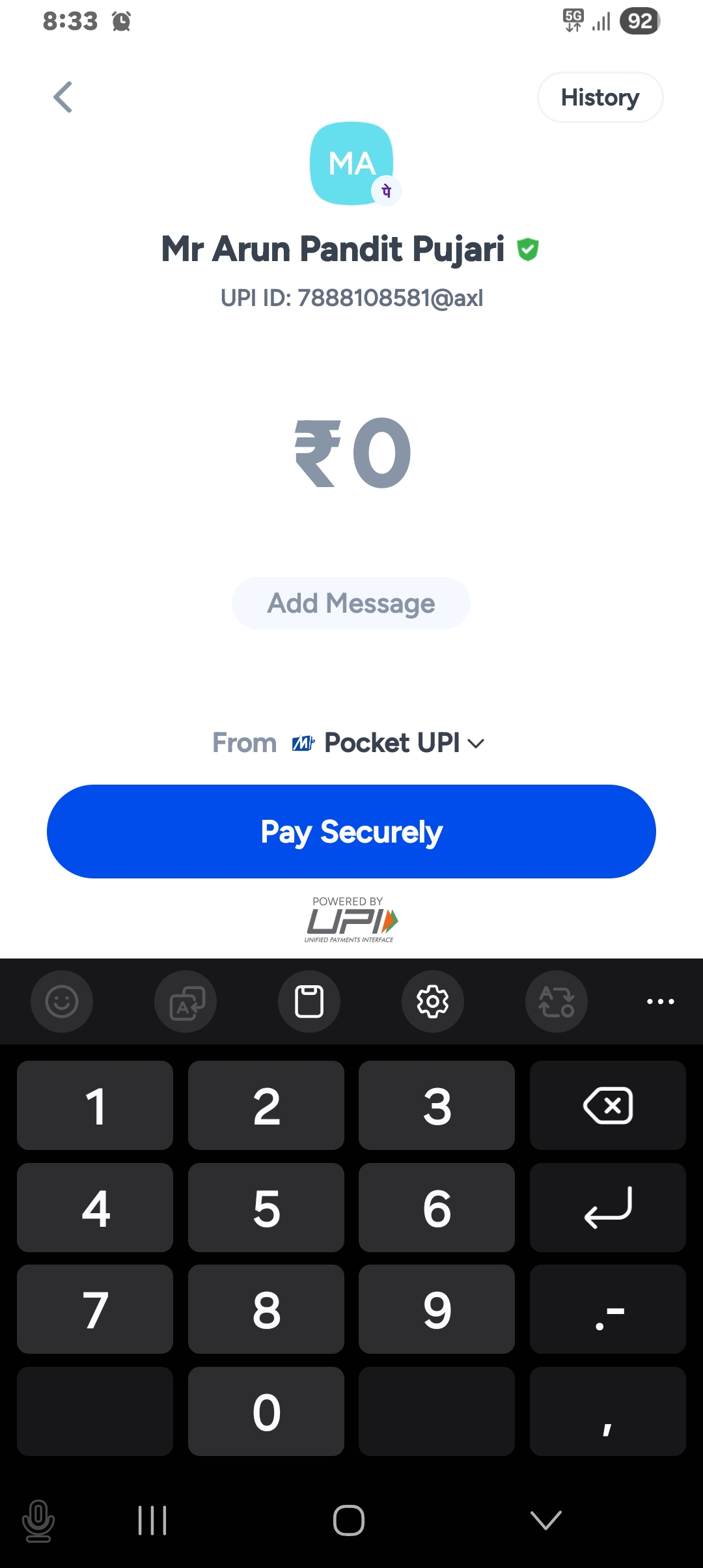
Task: Go back using the top-left arrow
Action: point(62,97)
